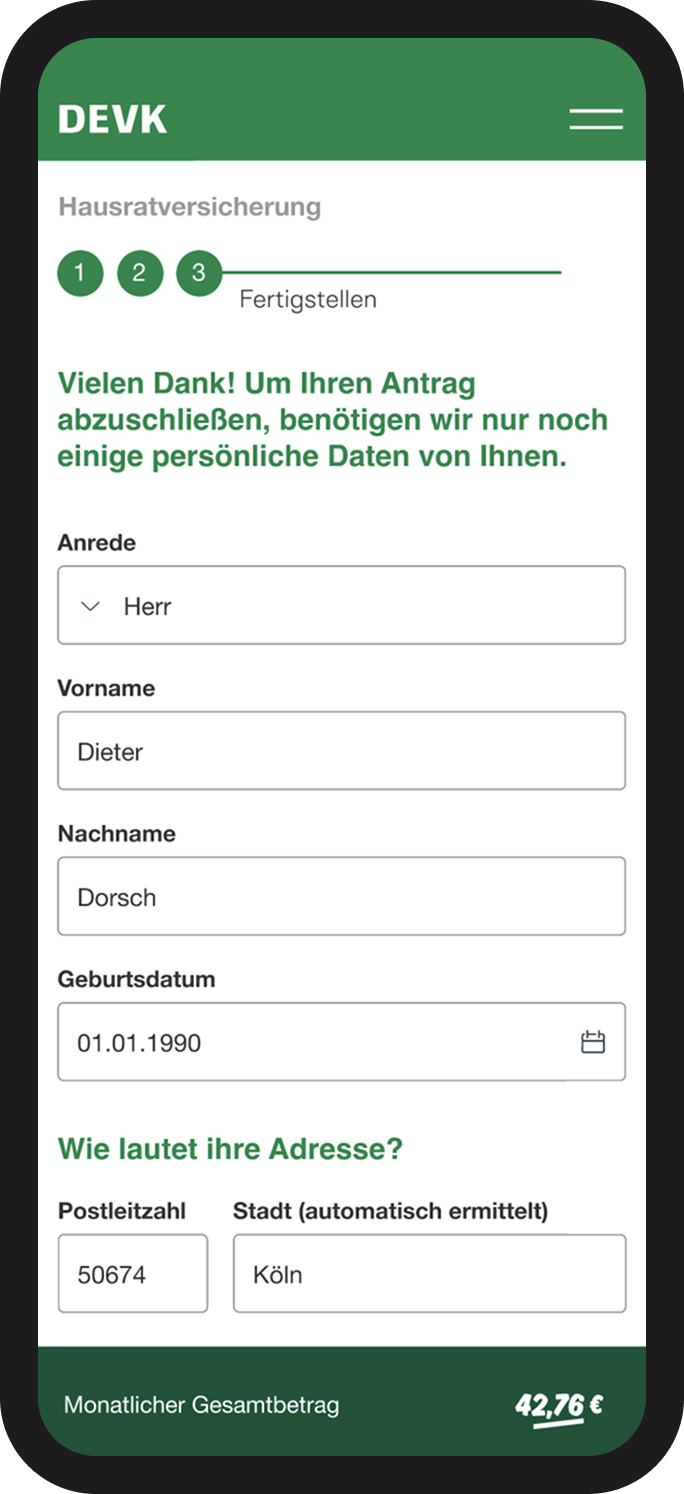Edit the Nachname field
Image resolution: width=684 pixels, height=1494 pixels.
(x=341, y=896)
